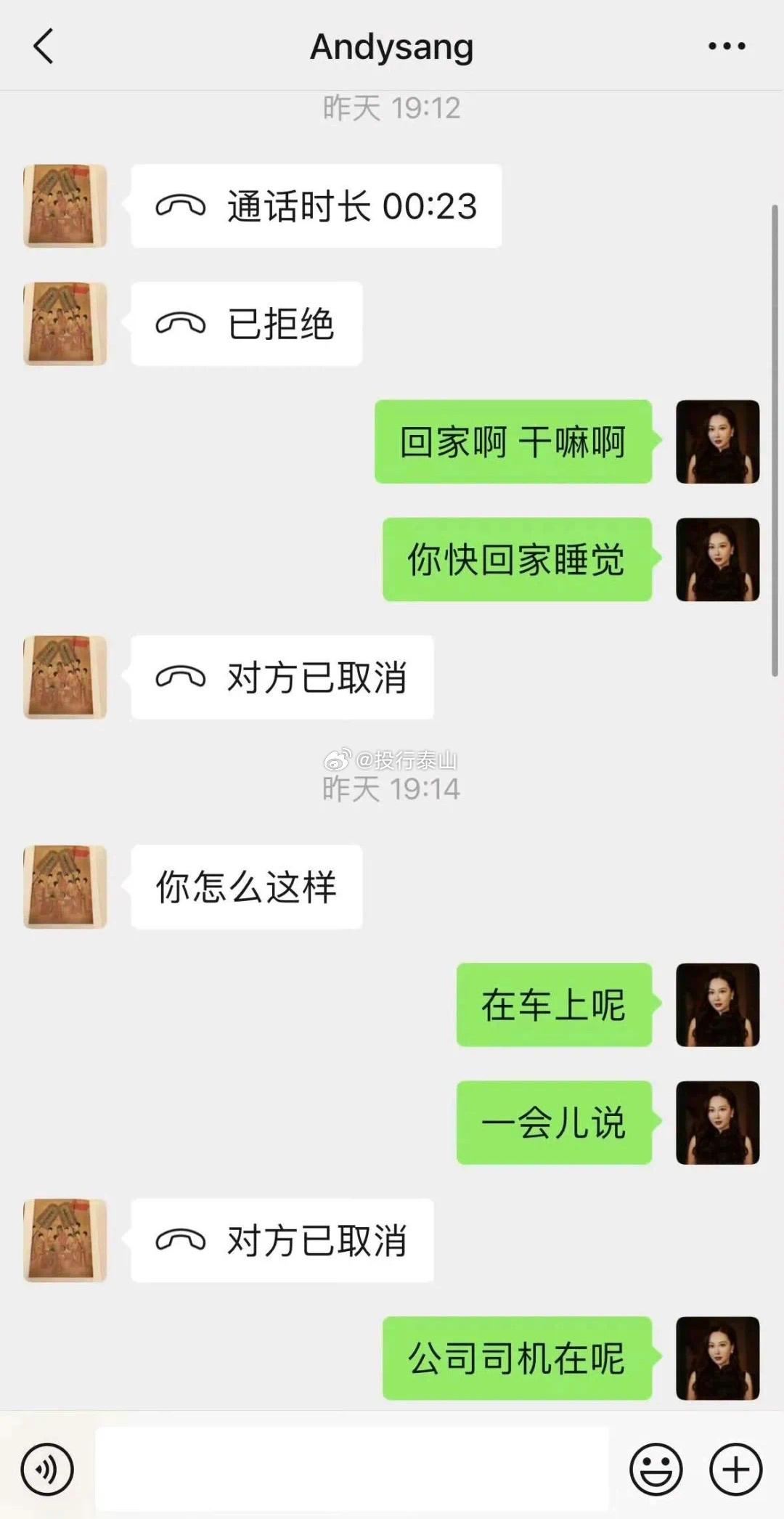Go back from Andysang chat
The width and height of the screenshot is (784, 1519).
coord(44,46)
